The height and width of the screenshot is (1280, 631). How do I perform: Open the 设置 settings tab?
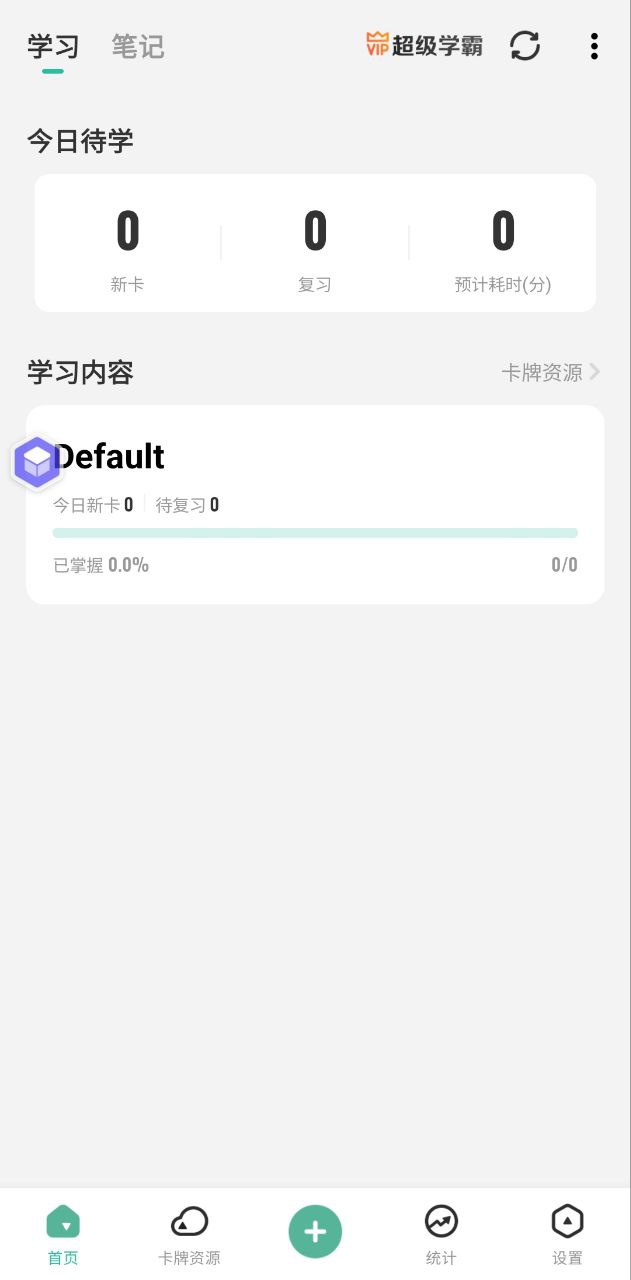coord(567,1235)
